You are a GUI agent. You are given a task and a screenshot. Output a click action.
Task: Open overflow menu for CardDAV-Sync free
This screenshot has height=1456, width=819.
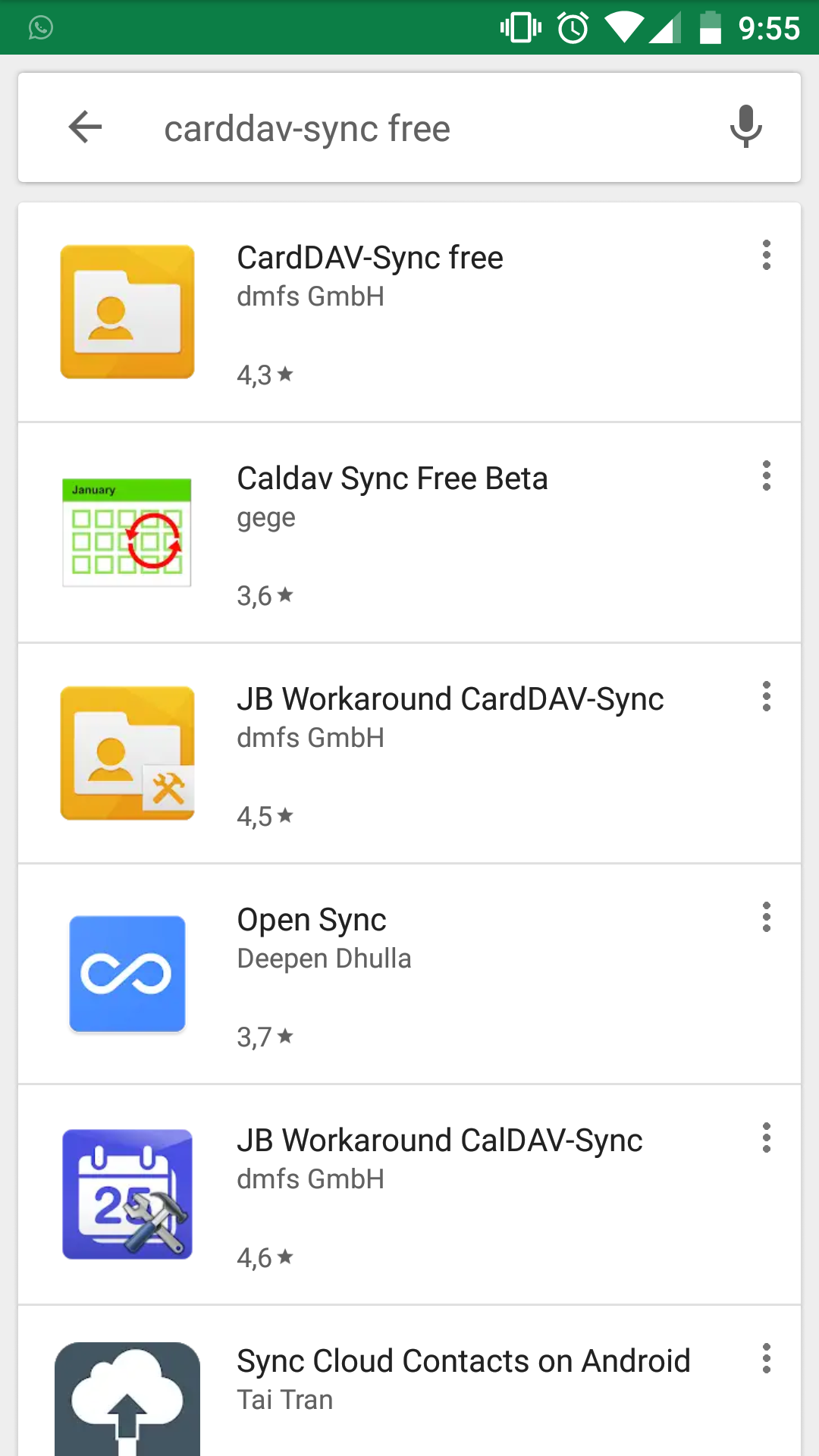[767, 256]
